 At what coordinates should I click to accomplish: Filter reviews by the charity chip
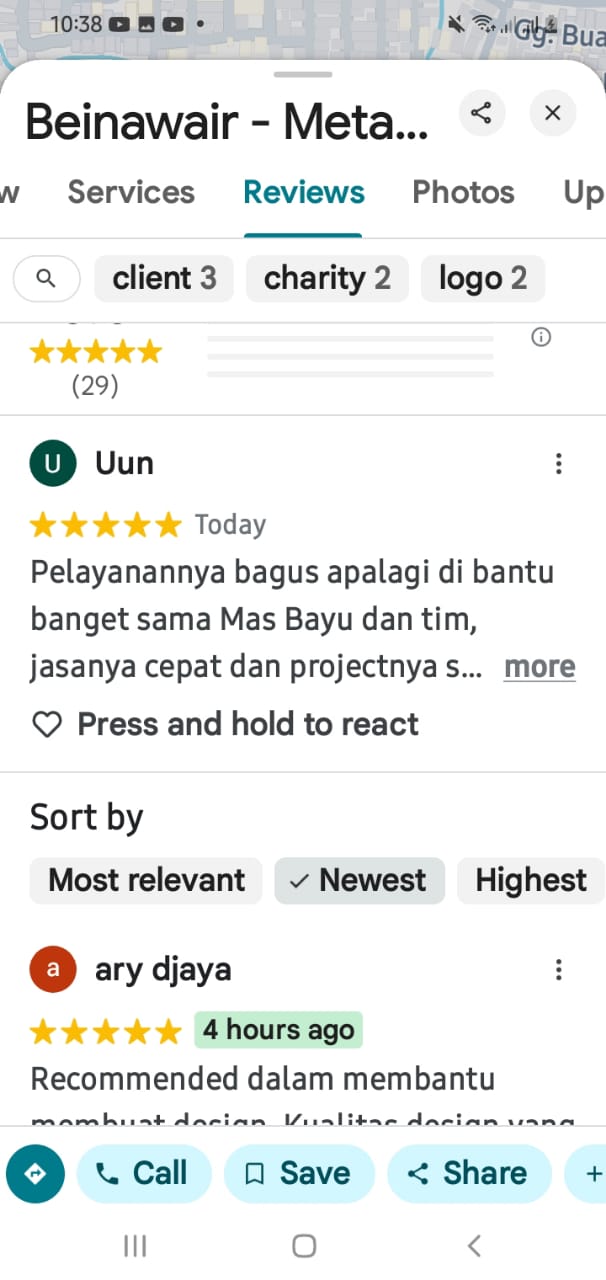coord(327,278)
